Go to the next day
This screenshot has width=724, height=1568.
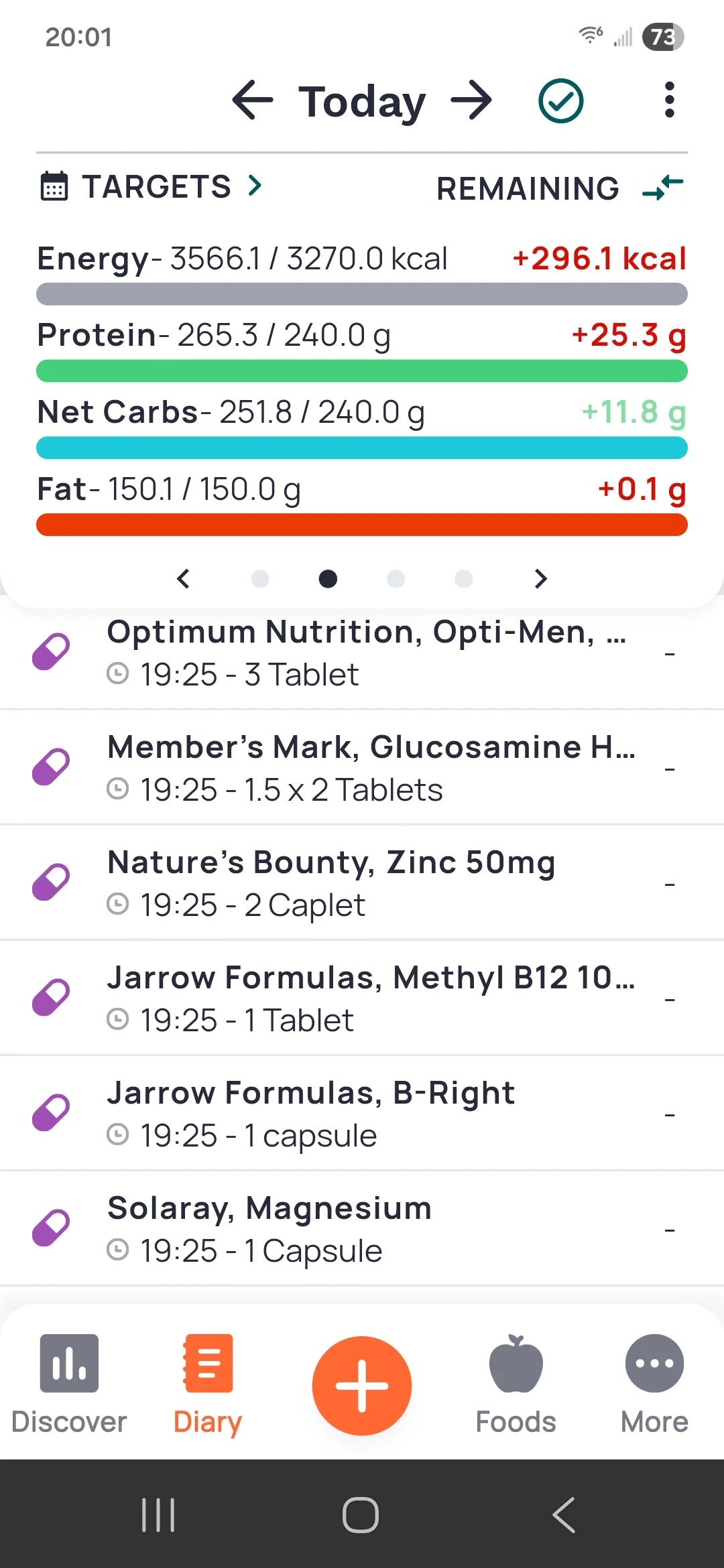(471, 101)
